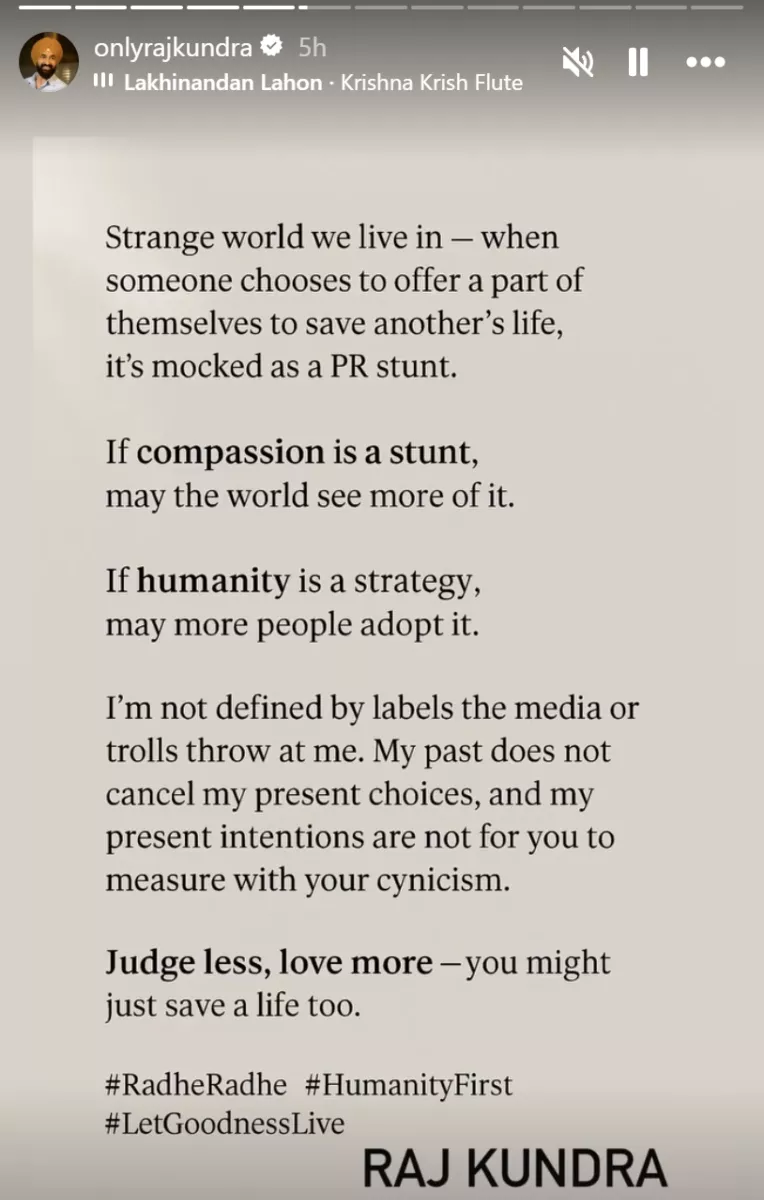Image resolution: width=764 pixels, height=1200 pixels.
Task: Open the onlyrajkundra username link
Action: click(x=172, y=47)
